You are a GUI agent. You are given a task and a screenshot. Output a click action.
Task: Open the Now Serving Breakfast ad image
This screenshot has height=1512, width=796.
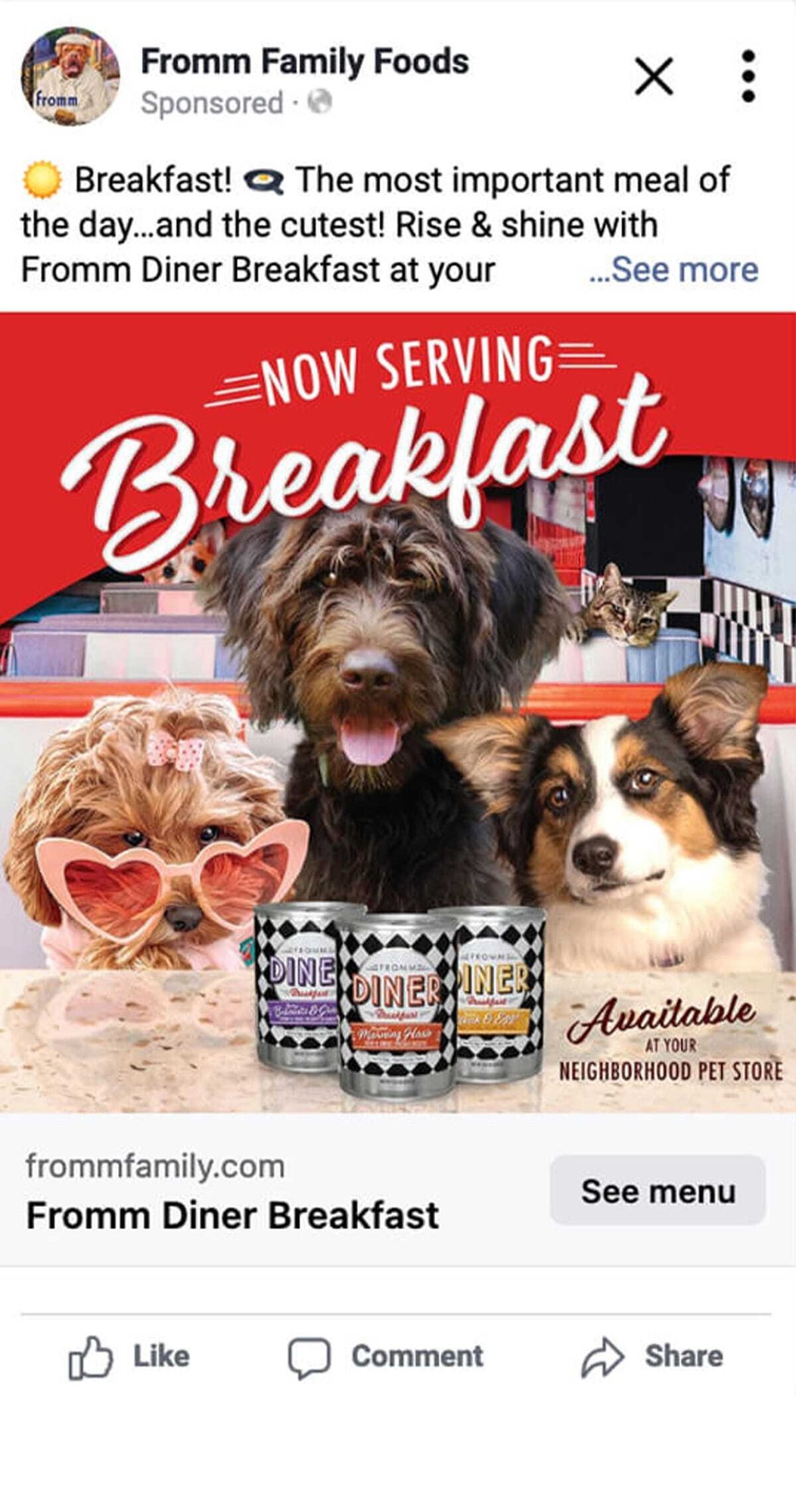[398, 711]
